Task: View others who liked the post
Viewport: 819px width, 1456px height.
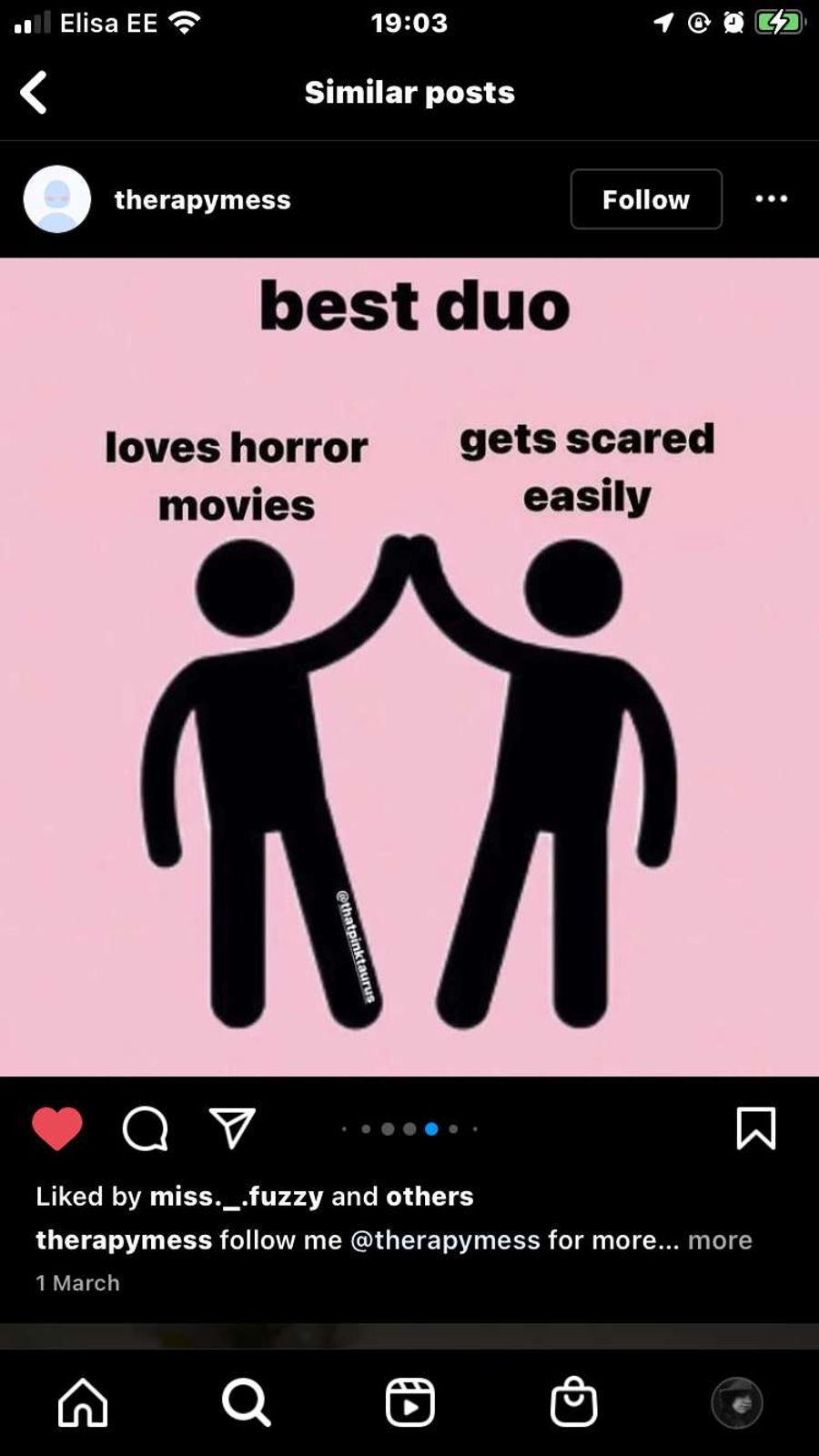Action: click(x=430, y=1196)
